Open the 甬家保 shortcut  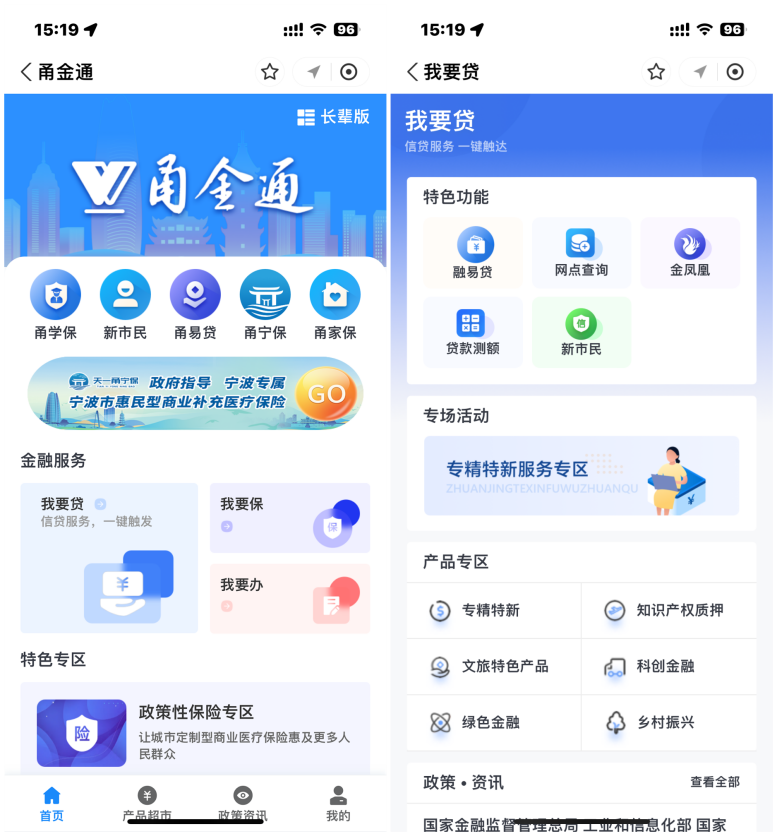pos(335,304)
